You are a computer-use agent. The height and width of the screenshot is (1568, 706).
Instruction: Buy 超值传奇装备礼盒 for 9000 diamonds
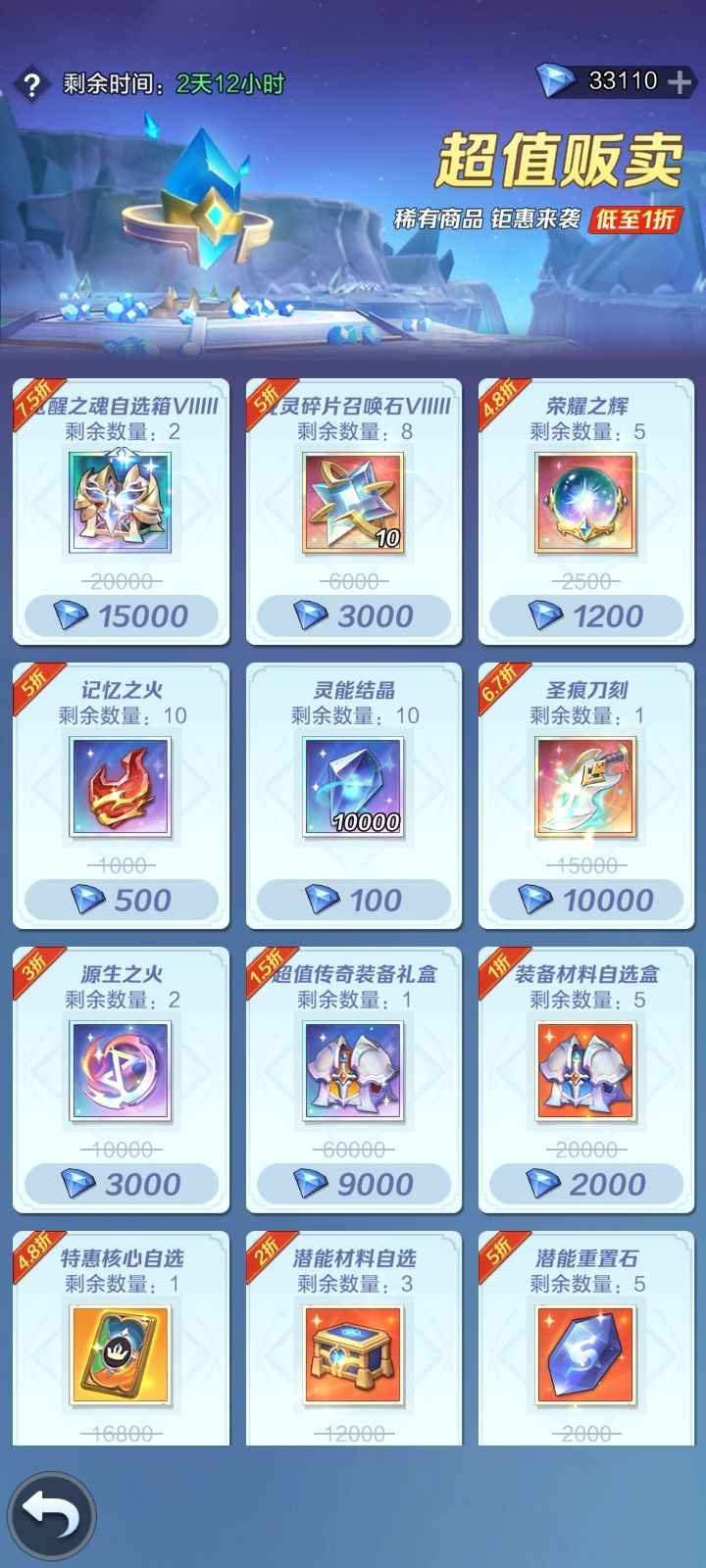tap(354, 1184)
